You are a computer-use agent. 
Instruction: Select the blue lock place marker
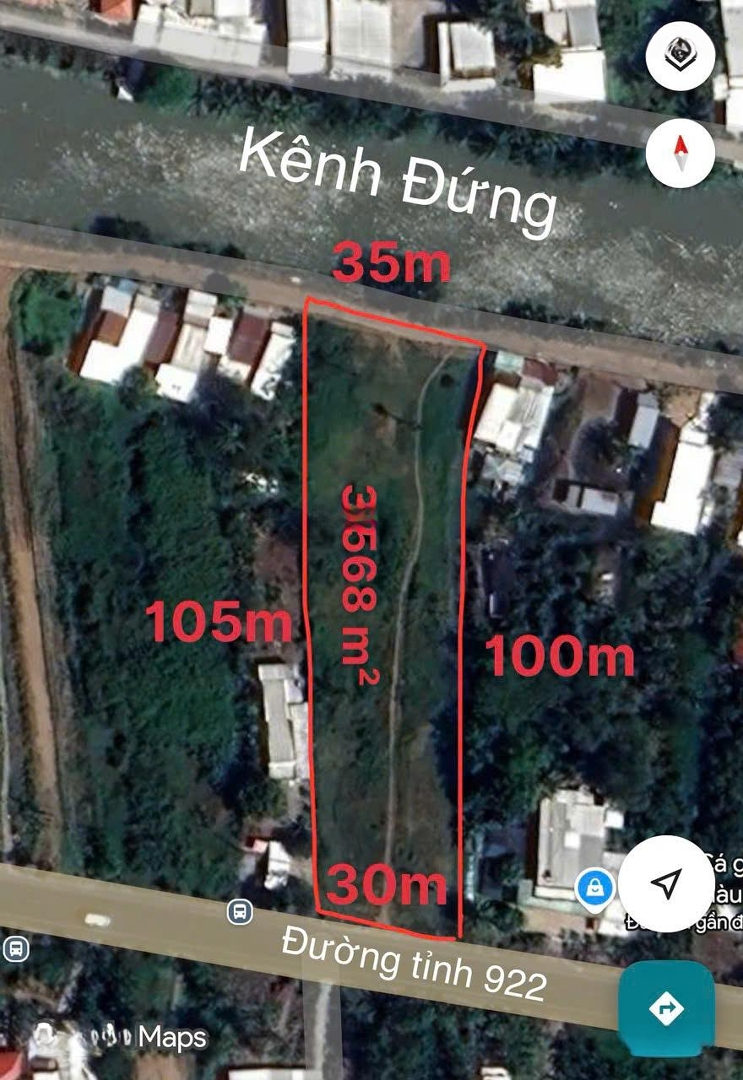click(595, 886)
